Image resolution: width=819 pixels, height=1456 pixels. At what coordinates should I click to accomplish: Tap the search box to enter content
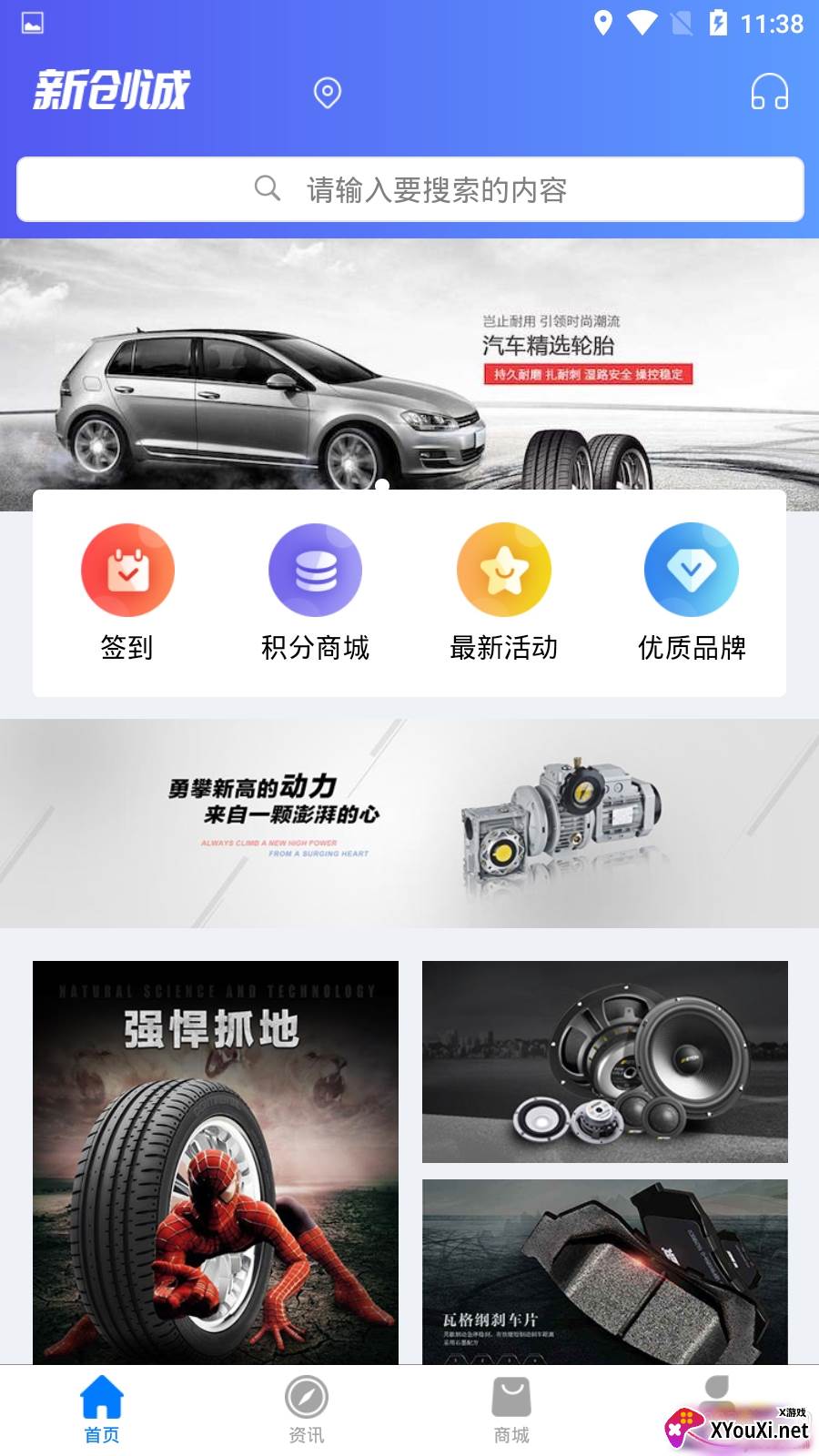410,189
